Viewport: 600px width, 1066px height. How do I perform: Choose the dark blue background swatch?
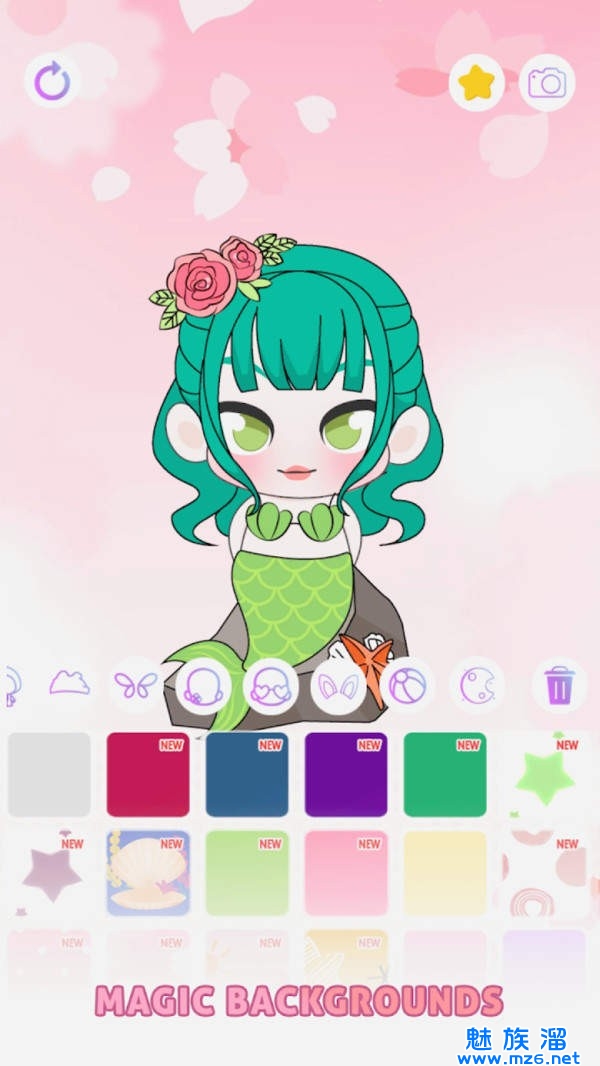[247, 774]
